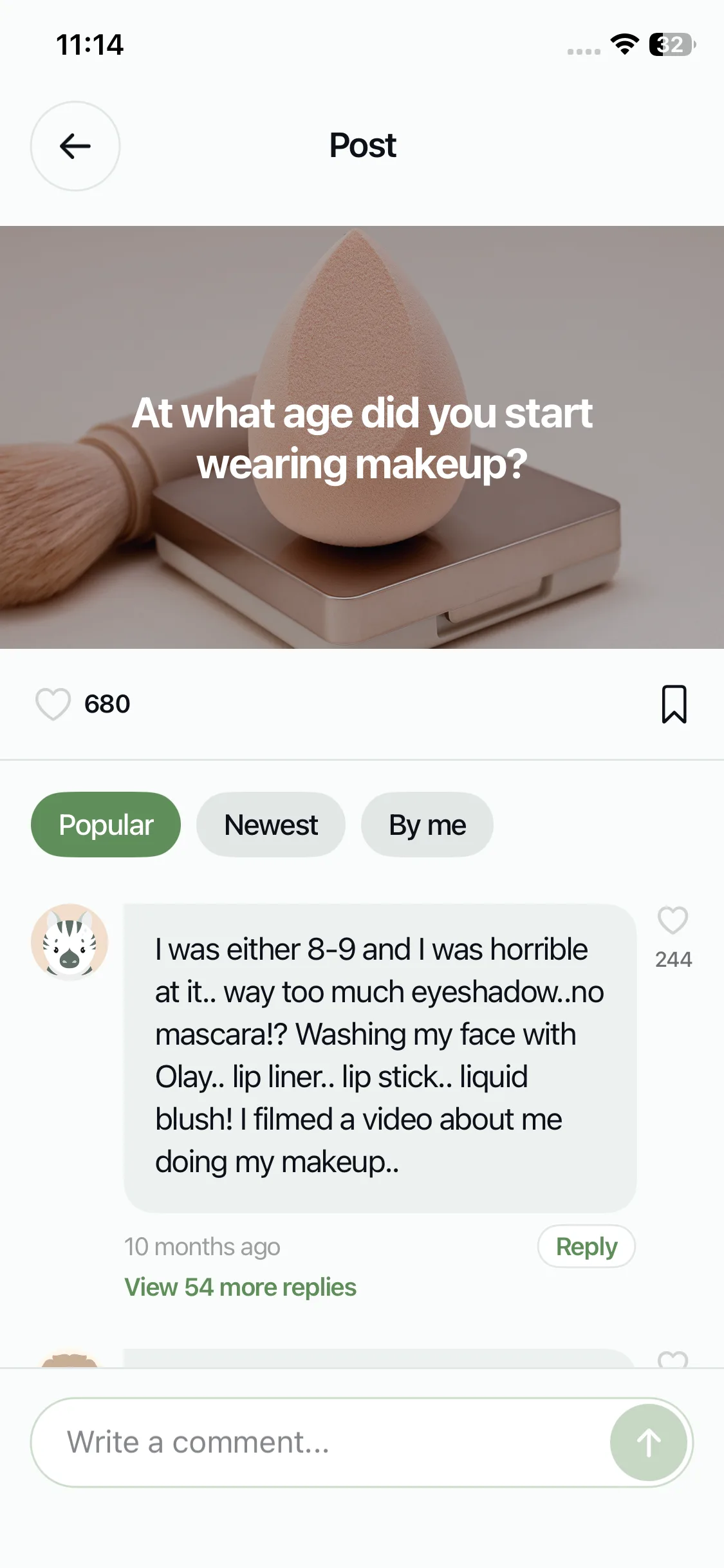The image size is (724, 1568).
Task: Reply to the 10 months ago comment
Action: 586,1247
